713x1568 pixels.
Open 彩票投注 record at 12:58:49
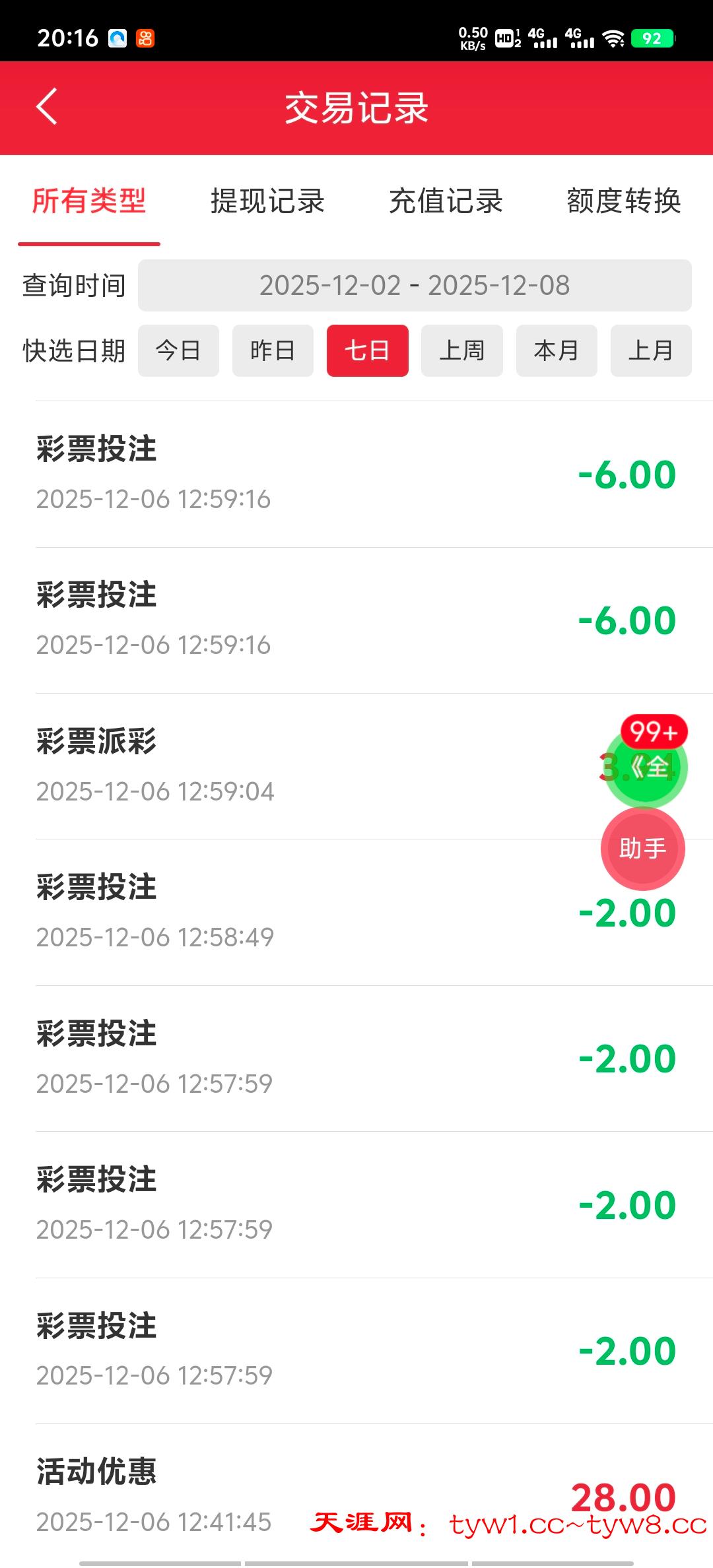pyautogui.click(x=264, y=912)
